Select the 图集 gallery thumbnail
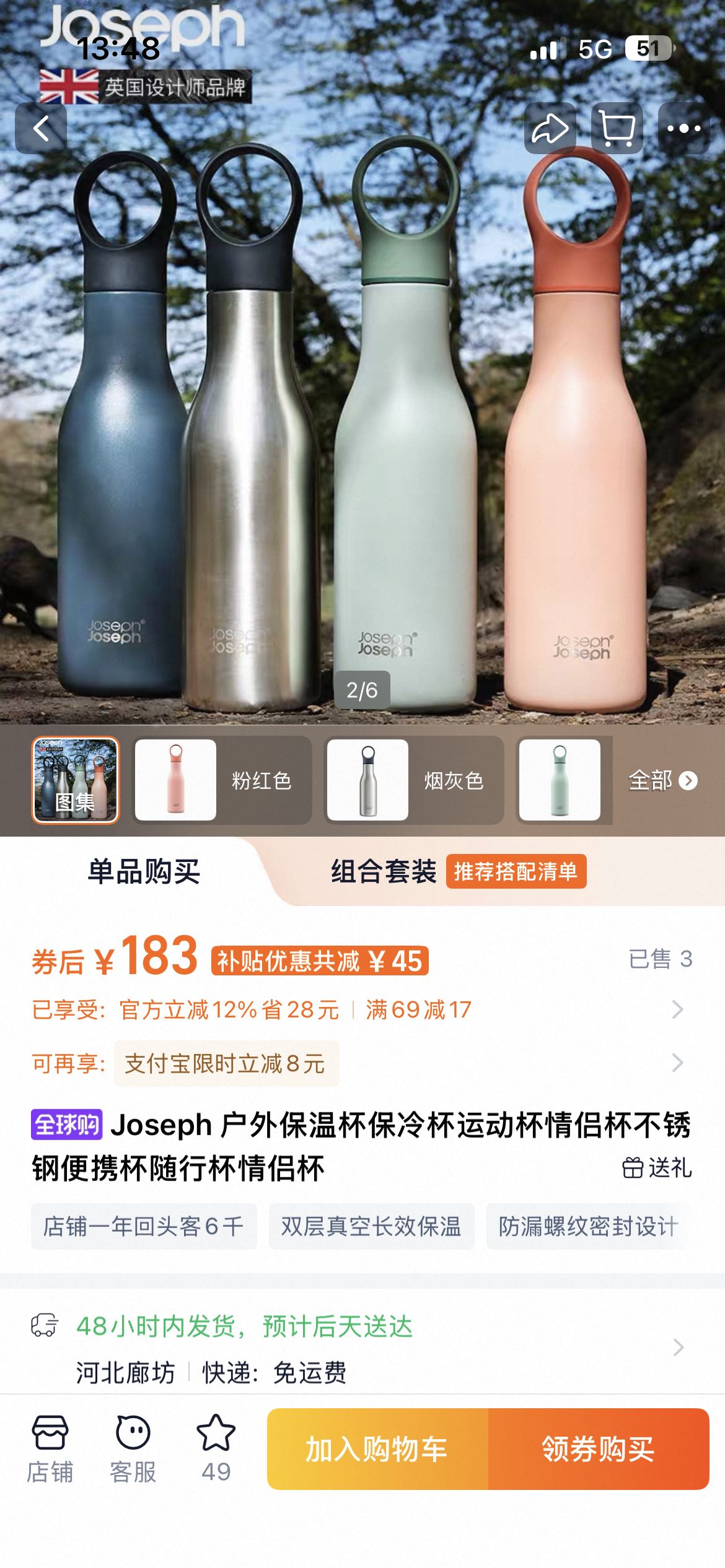725x1568 pixels. tap(76, 780)
